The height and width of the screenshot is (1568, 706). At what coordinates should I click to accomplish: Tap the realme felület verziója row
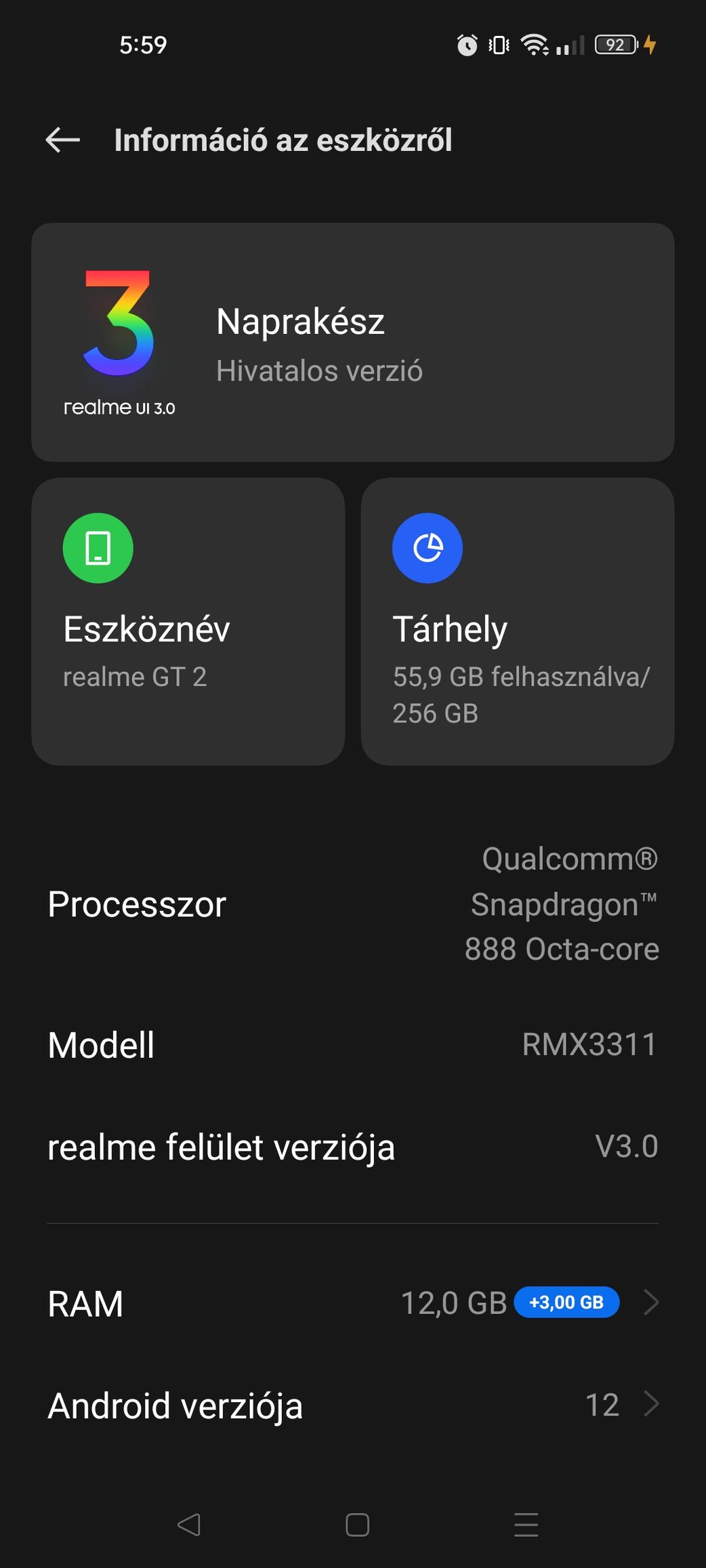click(x=352, y=1147)
